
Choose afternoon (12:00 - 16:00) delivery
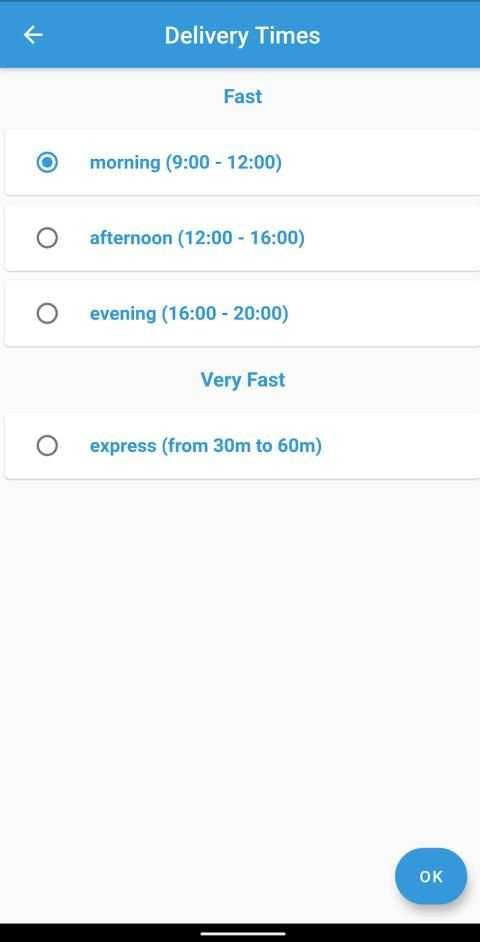click(x=243, y=238)
